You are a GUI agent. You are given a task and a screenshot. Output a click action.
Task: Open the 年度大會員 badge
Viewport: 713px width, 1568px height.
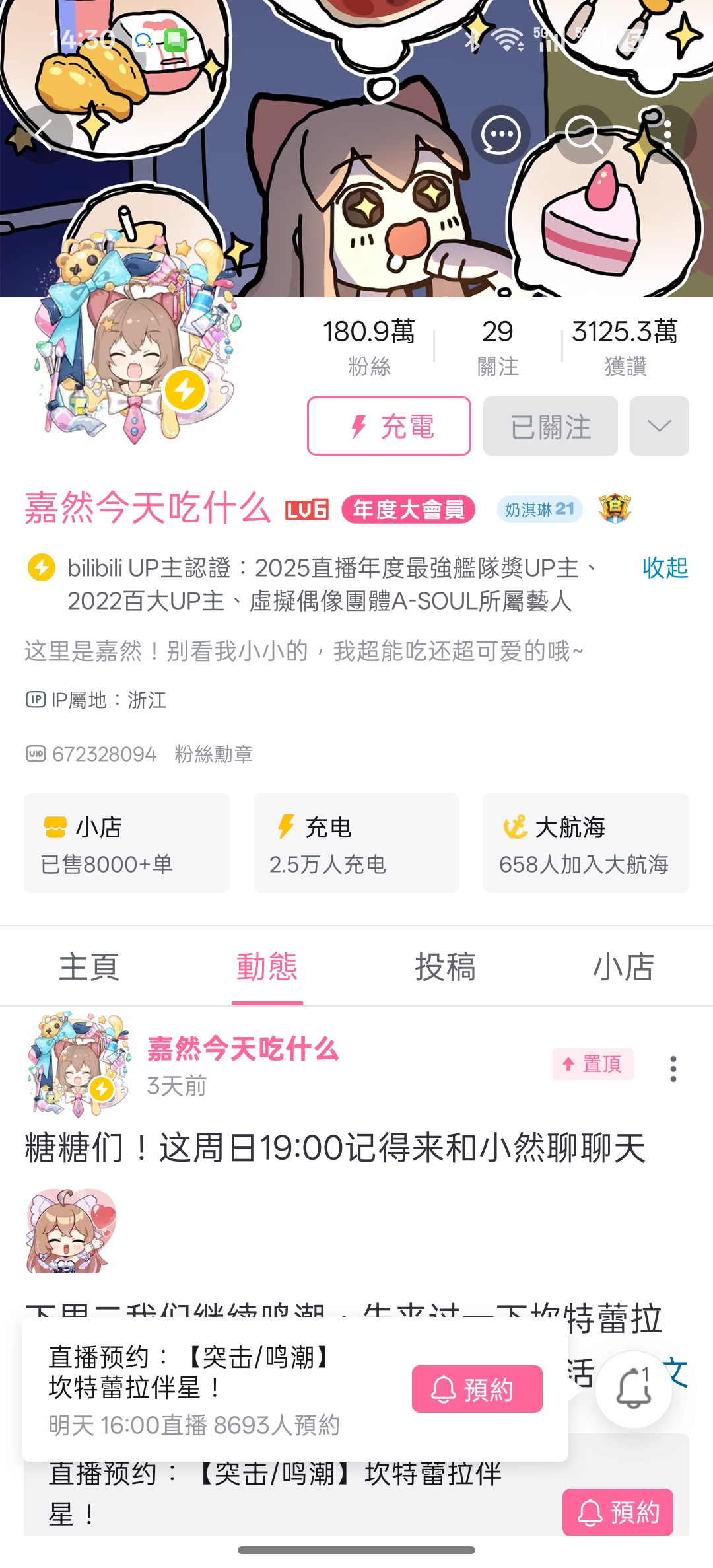pos(409,509)
